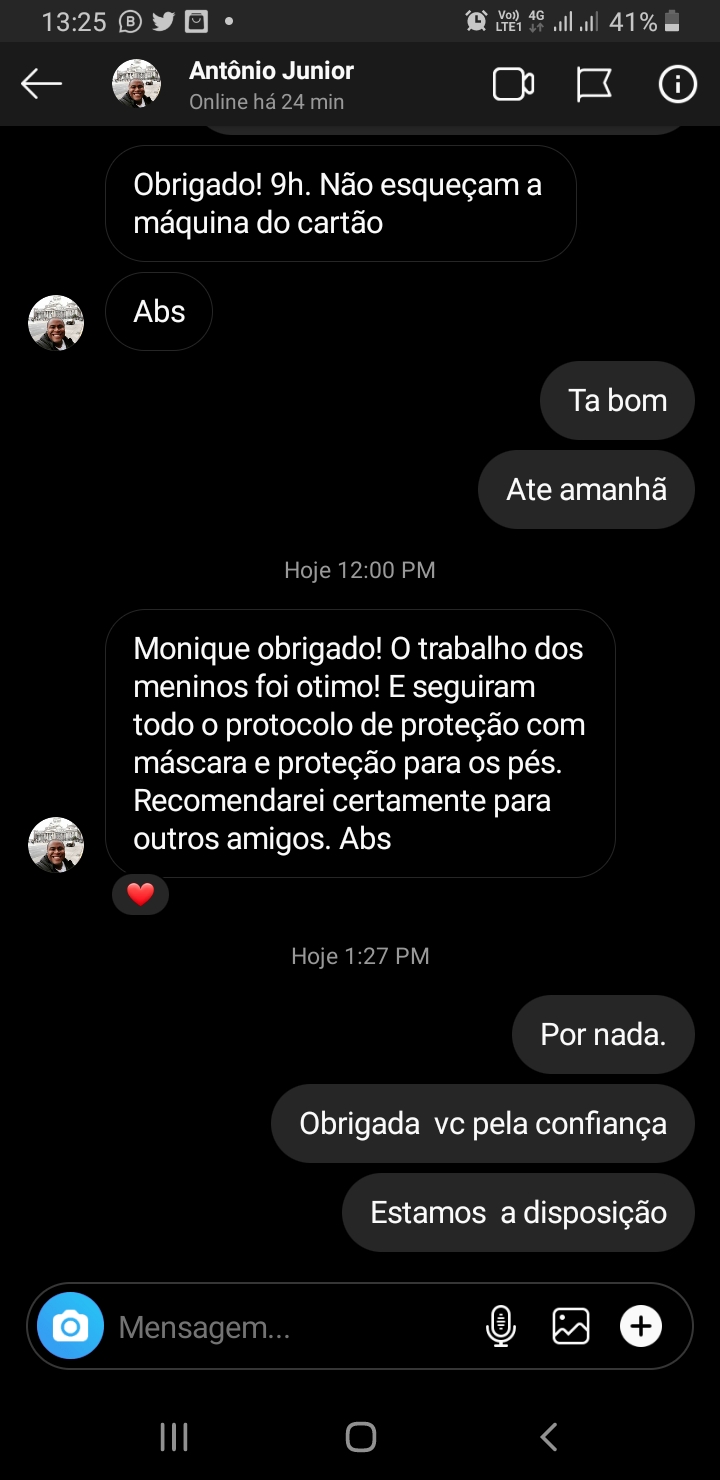Open conversation details info icon
This screenshot has width=720, height=1480.
pos(677,85)
